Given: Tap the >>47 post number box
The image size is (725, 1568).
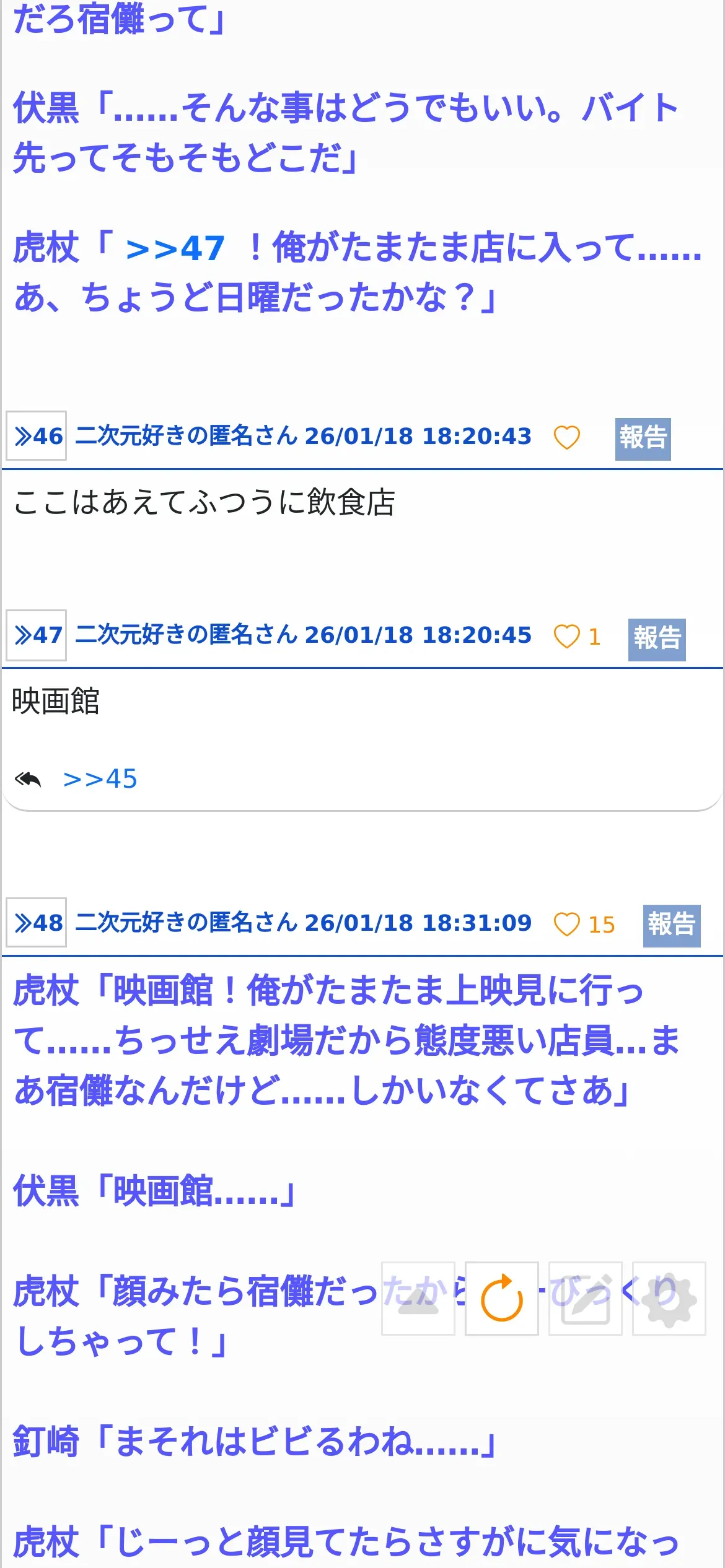Looking at the screenshot, I should 37,635.
